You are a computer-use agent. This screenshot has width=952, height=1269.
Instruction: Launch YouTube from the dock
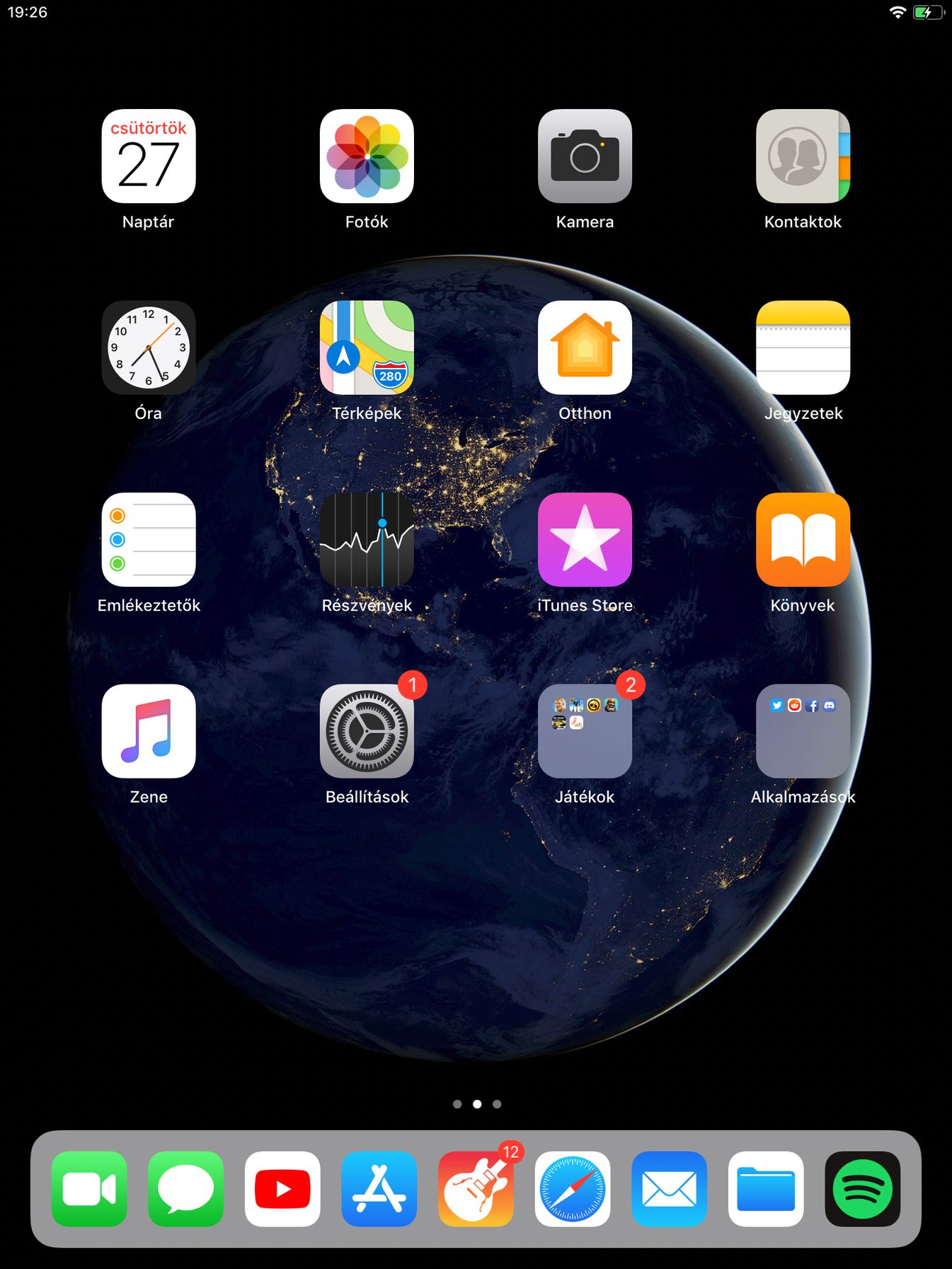click(x=282, y=1189)
